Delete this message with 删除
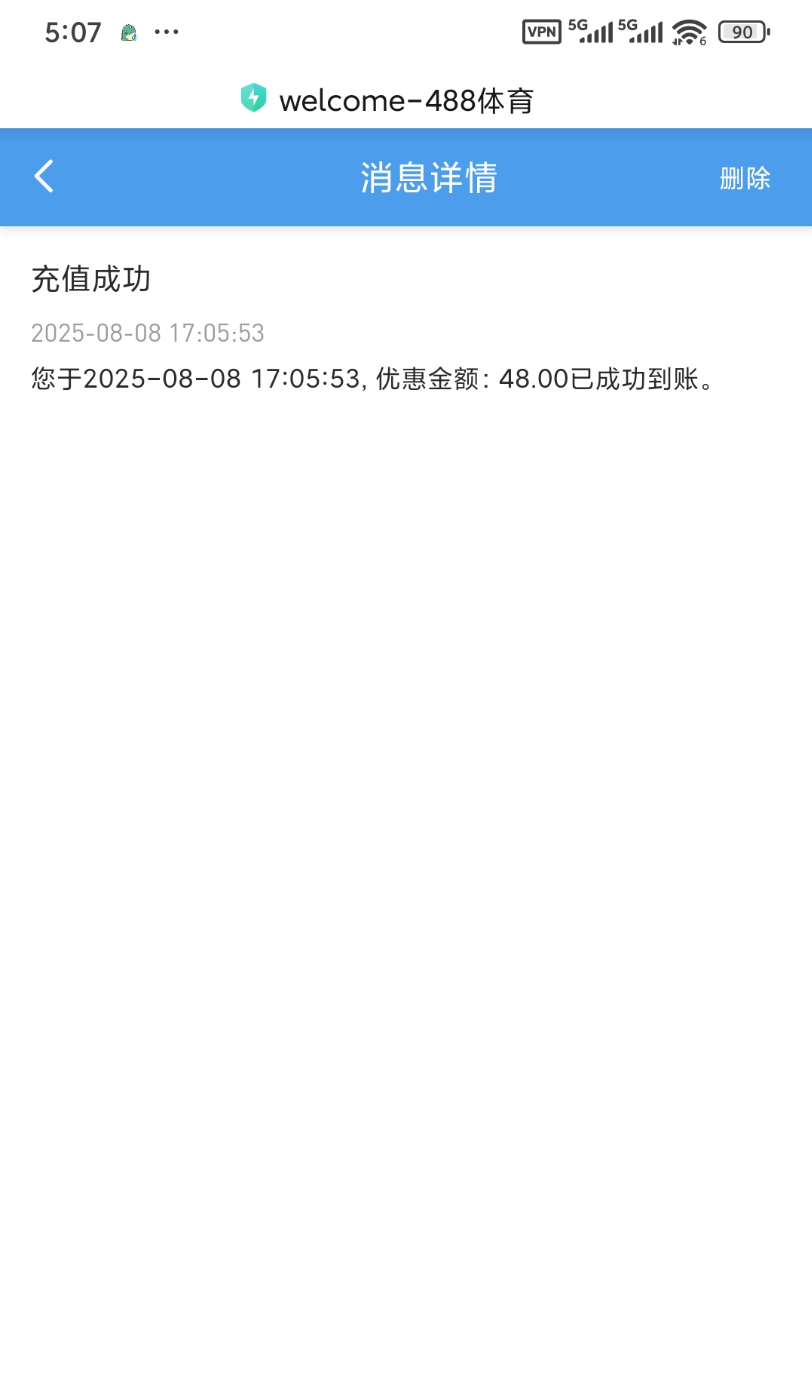 745,178
